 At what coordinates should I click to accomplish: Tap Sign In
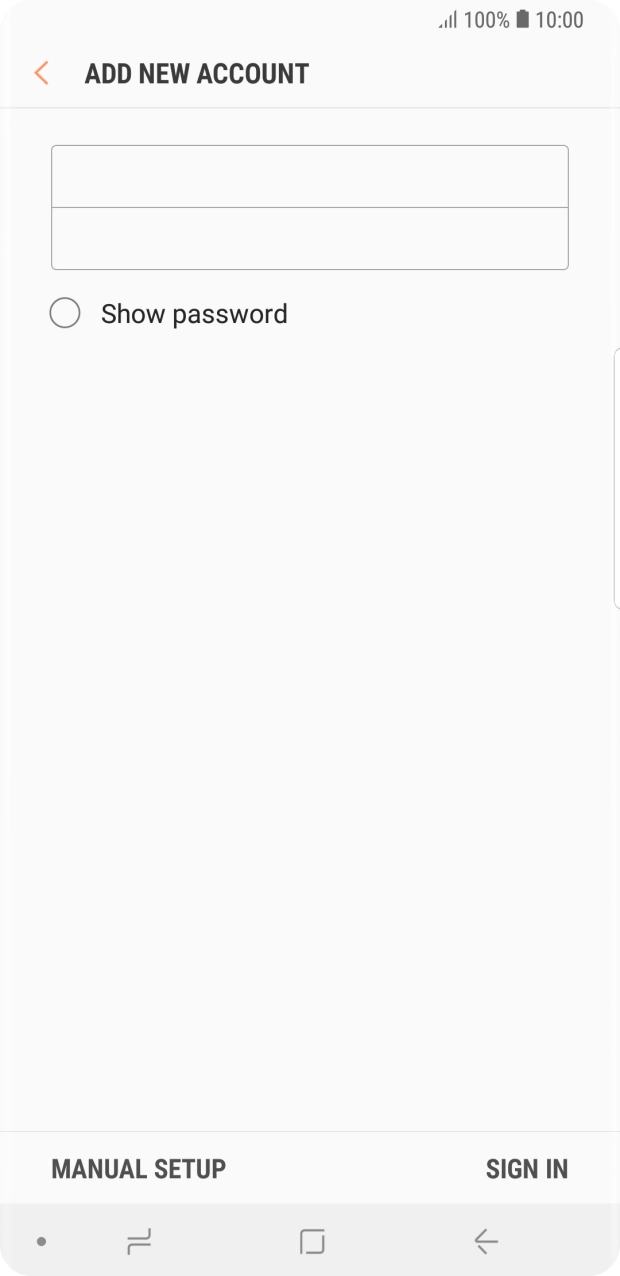[526, 1168]
